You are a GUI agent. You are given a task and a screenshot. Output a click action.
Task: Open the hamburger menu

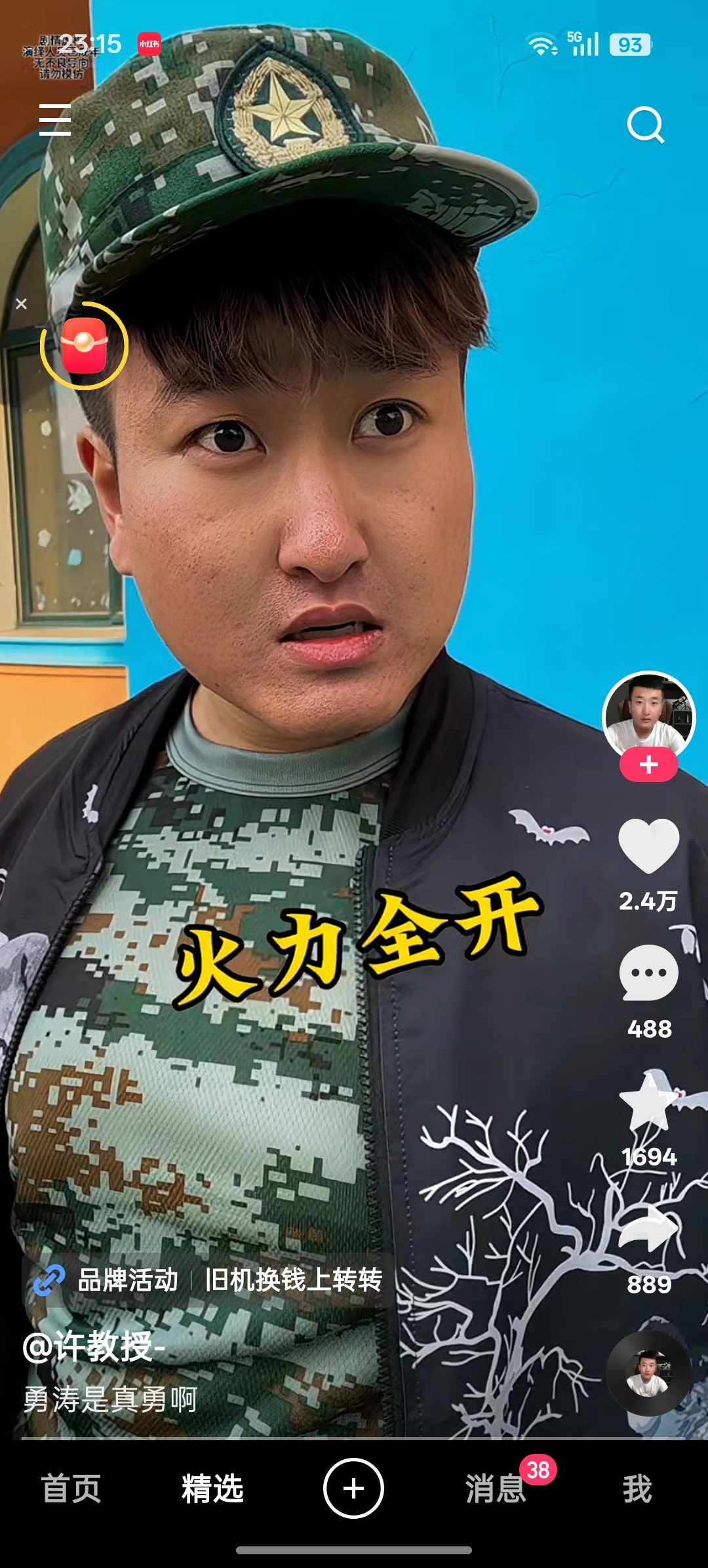(x=55, y=120)
